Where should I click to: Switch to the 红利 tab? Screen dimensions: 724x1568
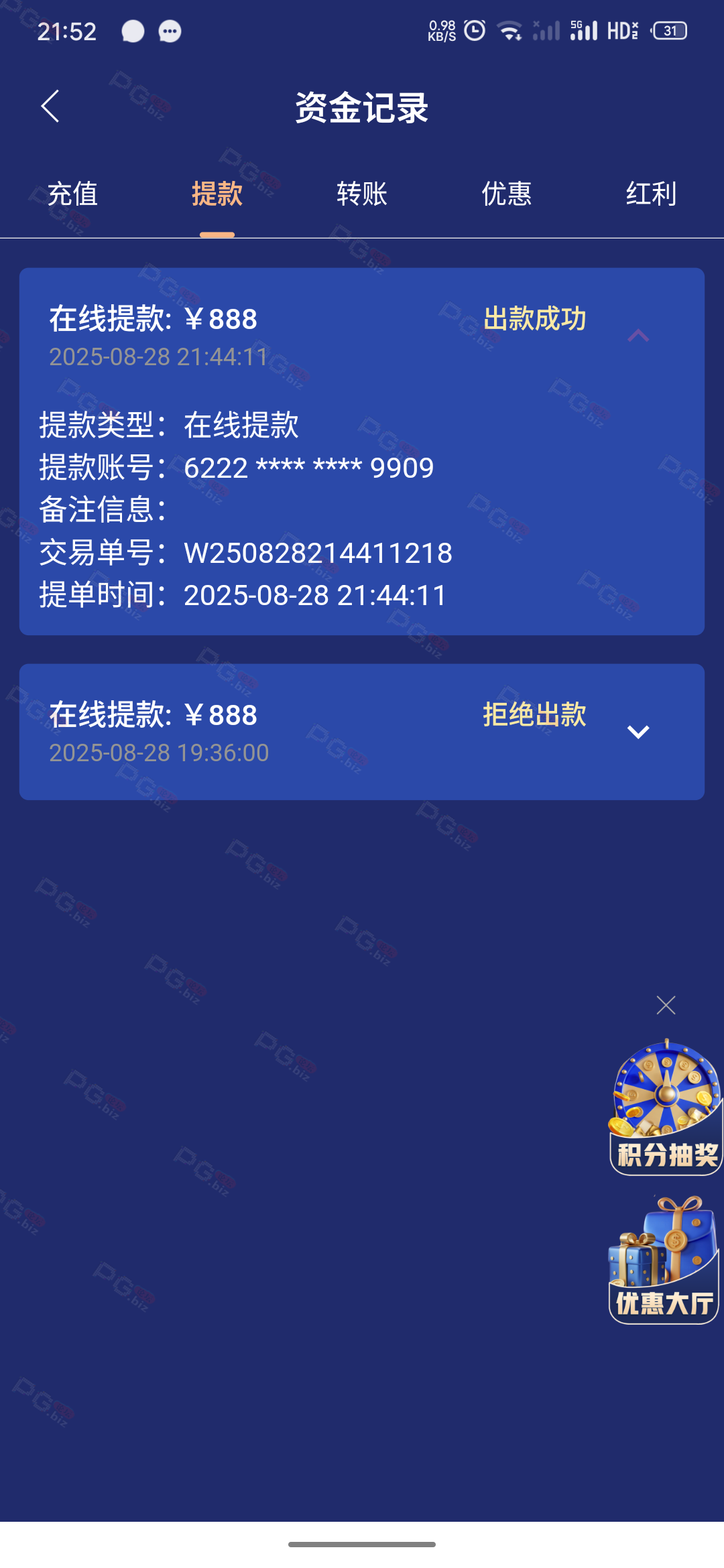(x=651, y=194)
